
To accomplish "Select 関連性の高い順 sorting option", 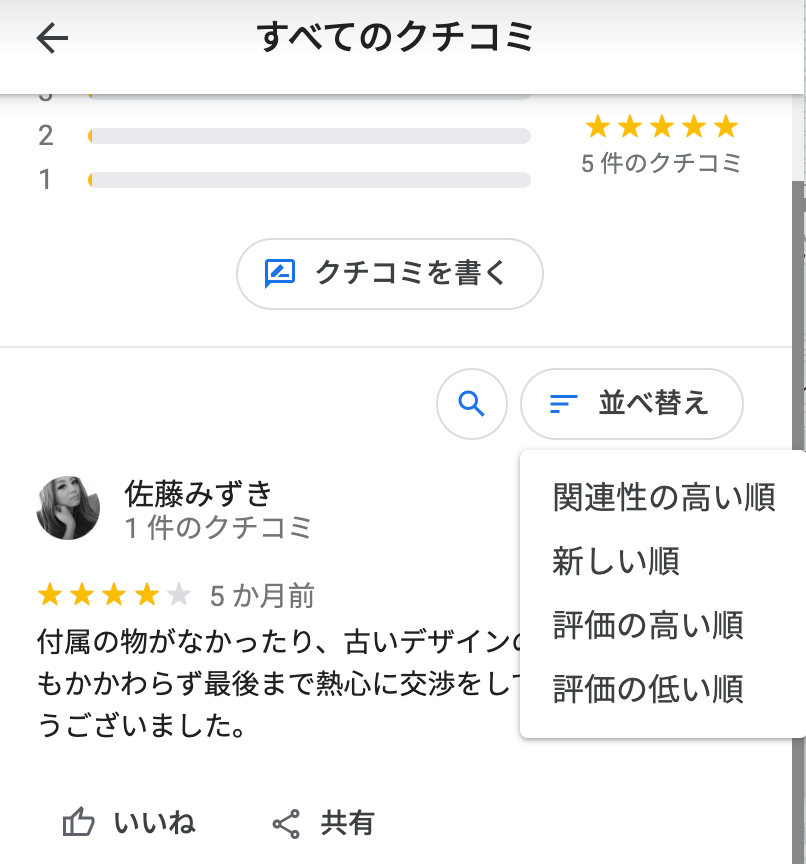I will (x=664, y=497).
